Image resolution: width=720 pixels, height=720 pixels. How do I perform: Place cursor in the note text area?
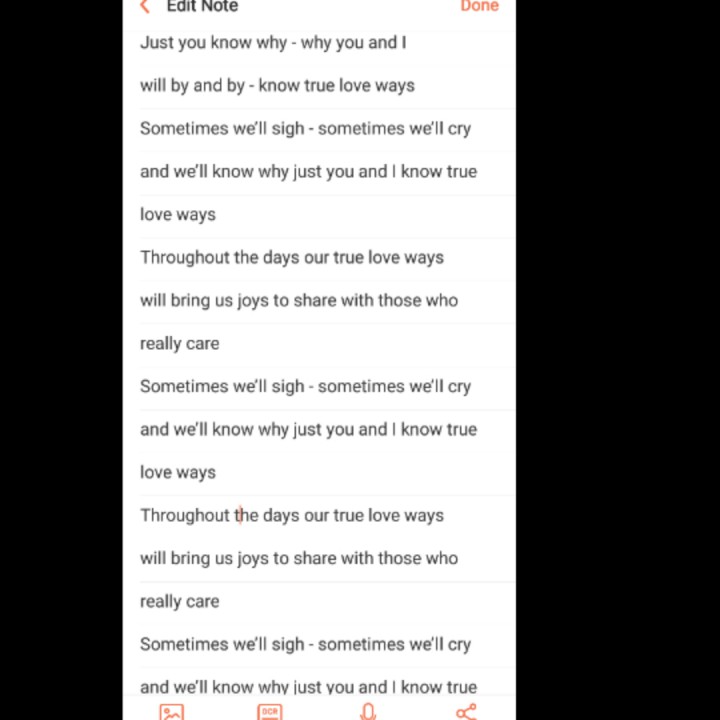tap(319, 365)
